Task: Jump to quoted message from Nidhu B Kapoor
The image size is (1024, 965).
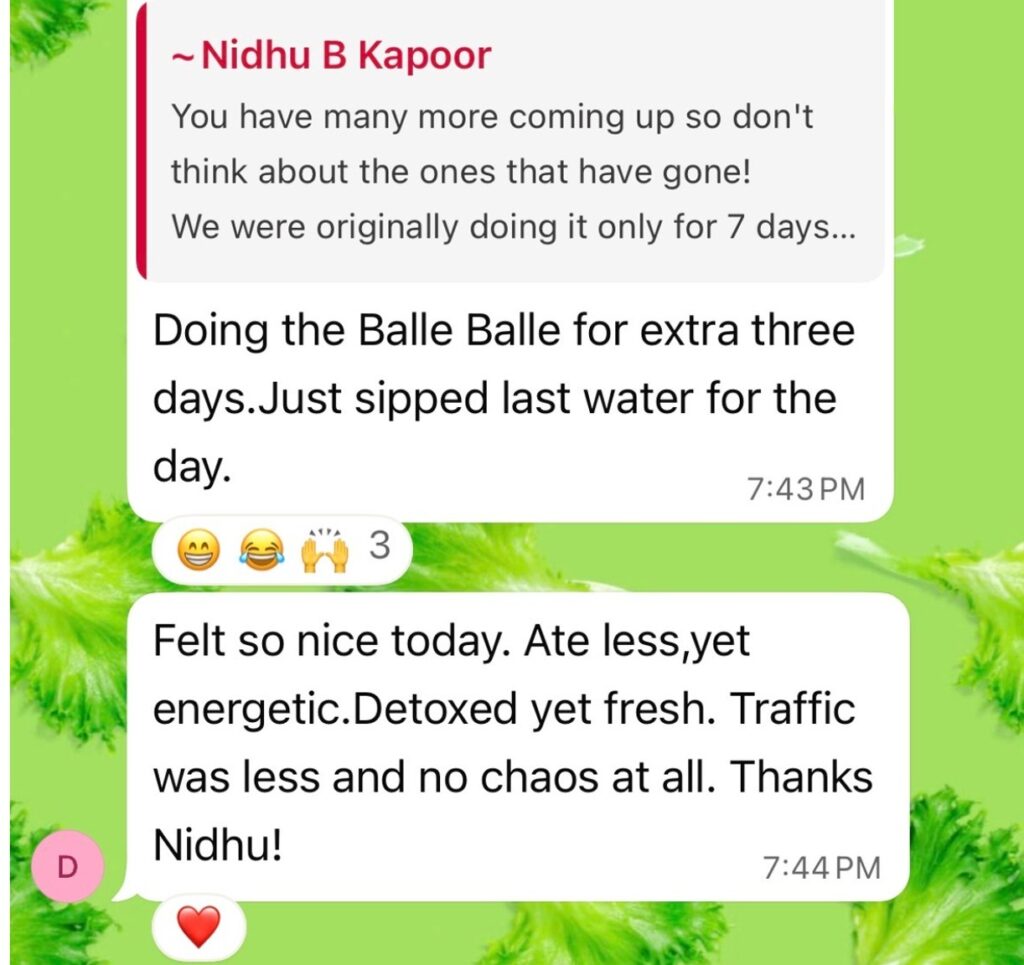Action: 510,143
